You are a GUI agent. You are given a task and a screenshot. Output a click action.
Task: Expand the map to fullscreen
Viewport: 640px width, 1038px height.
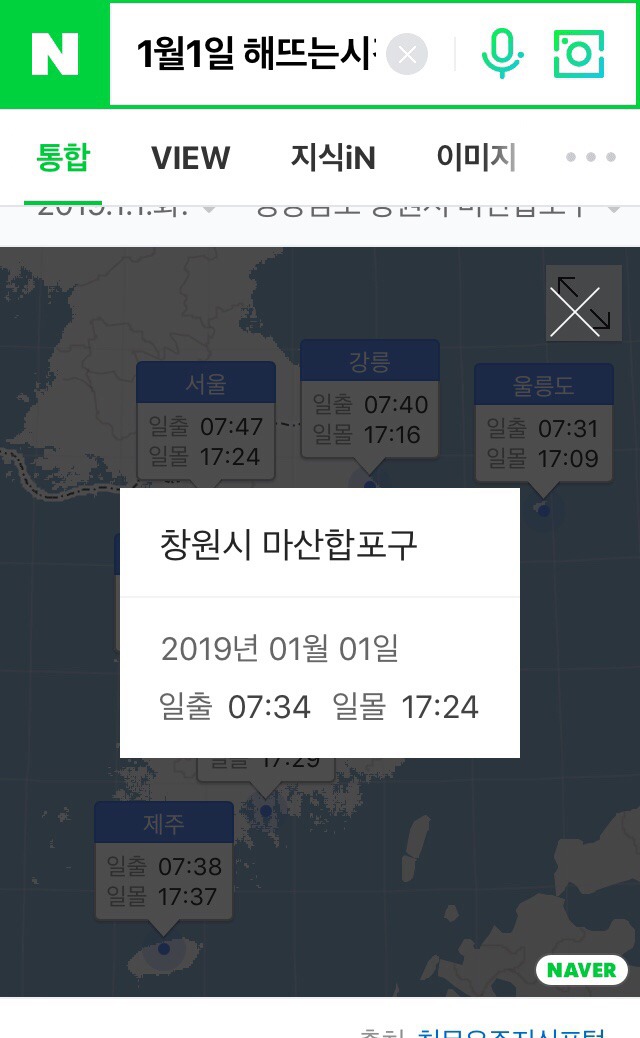(584, 304)
